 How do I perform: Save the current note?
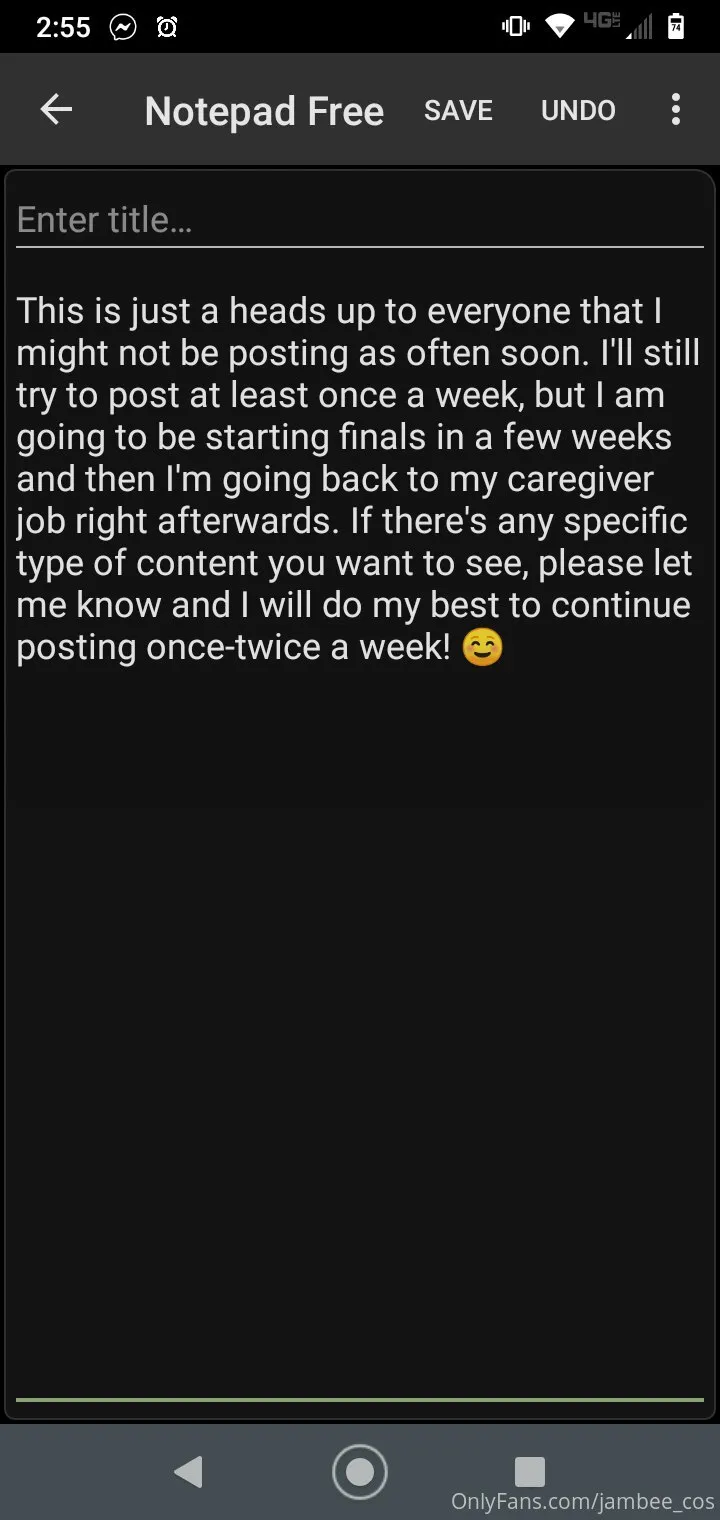(458, 110)
